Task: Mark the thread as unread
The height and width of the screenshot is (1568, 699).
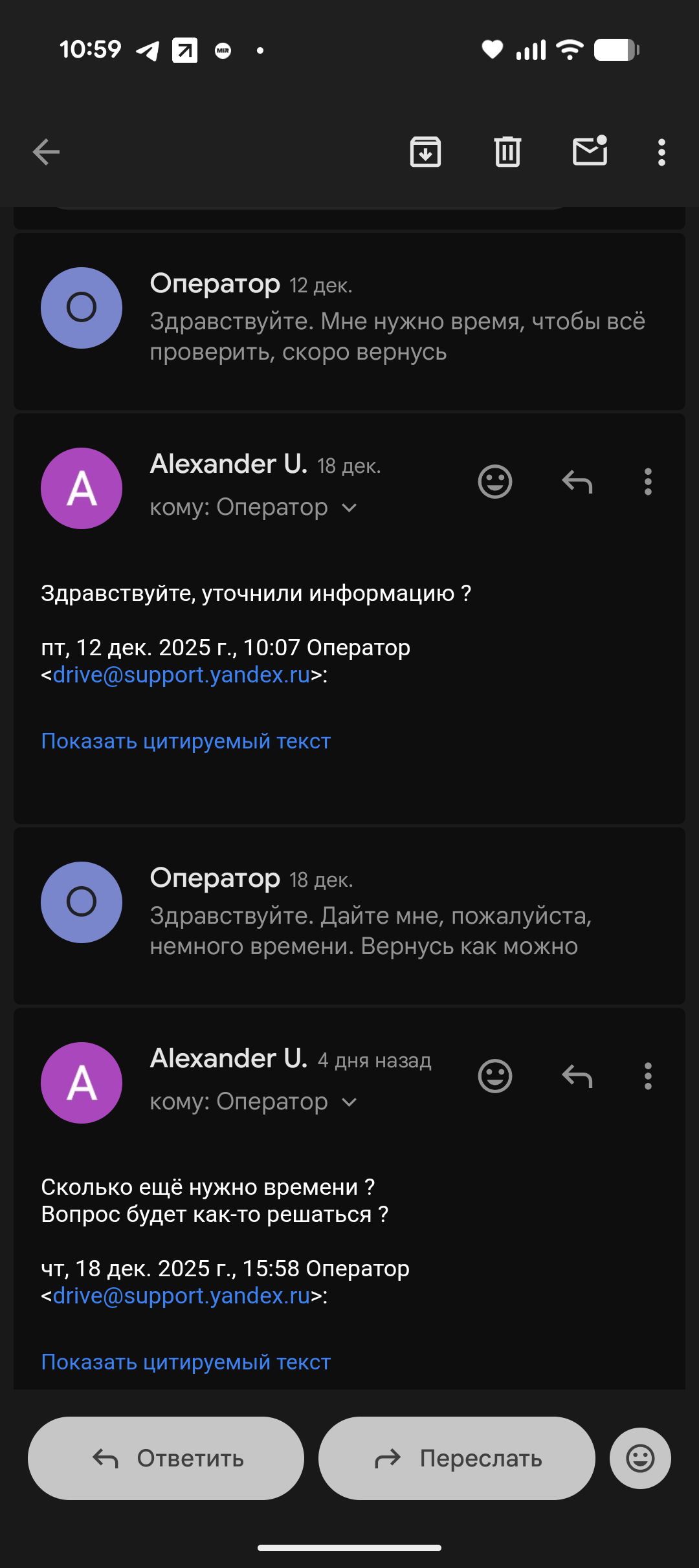Action: [x=590, y=151]
